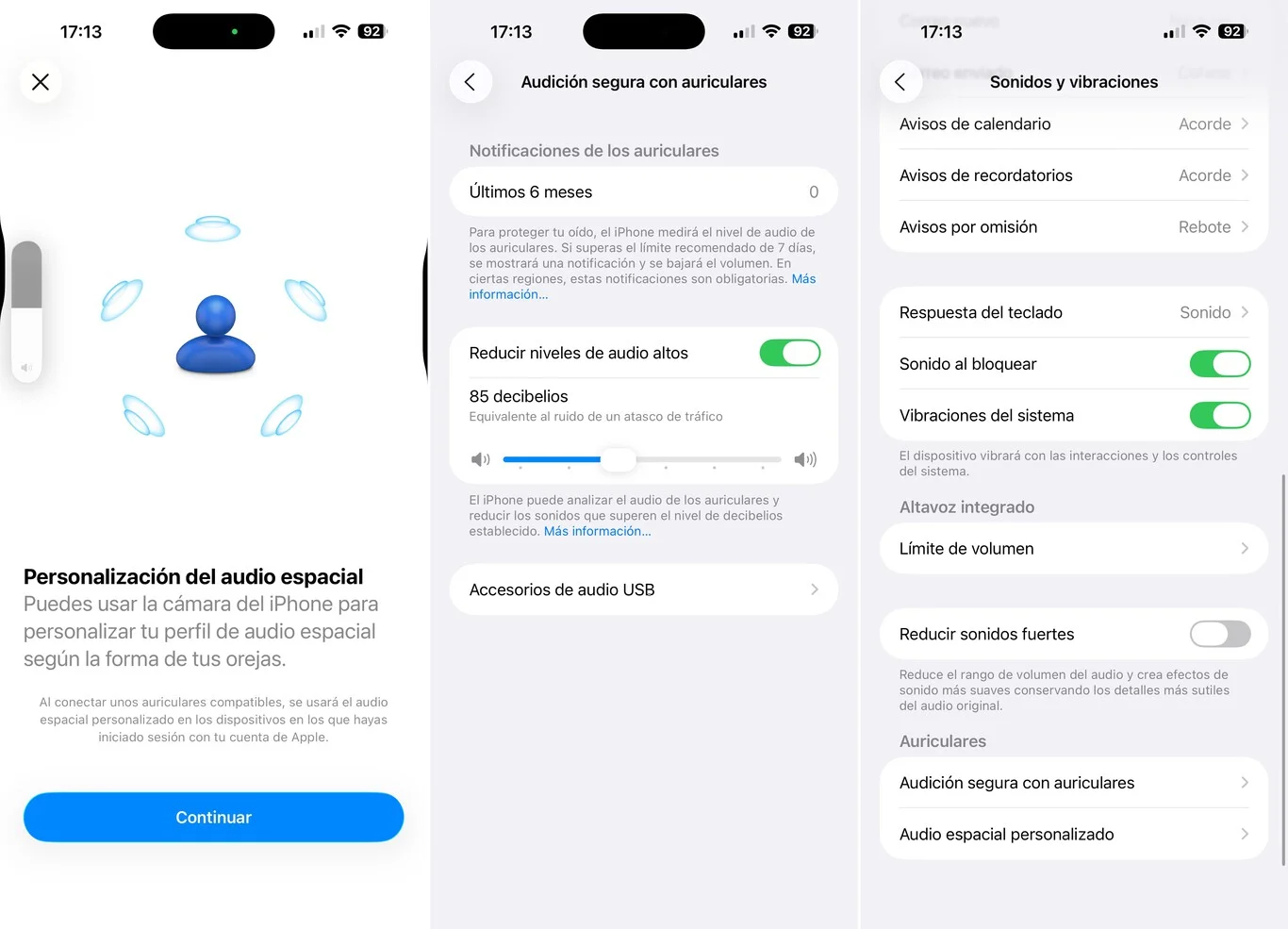The image size is (1288, 929).
Task: Open Últimos 6 meses notifications
Action: click(x=643, y=191)
